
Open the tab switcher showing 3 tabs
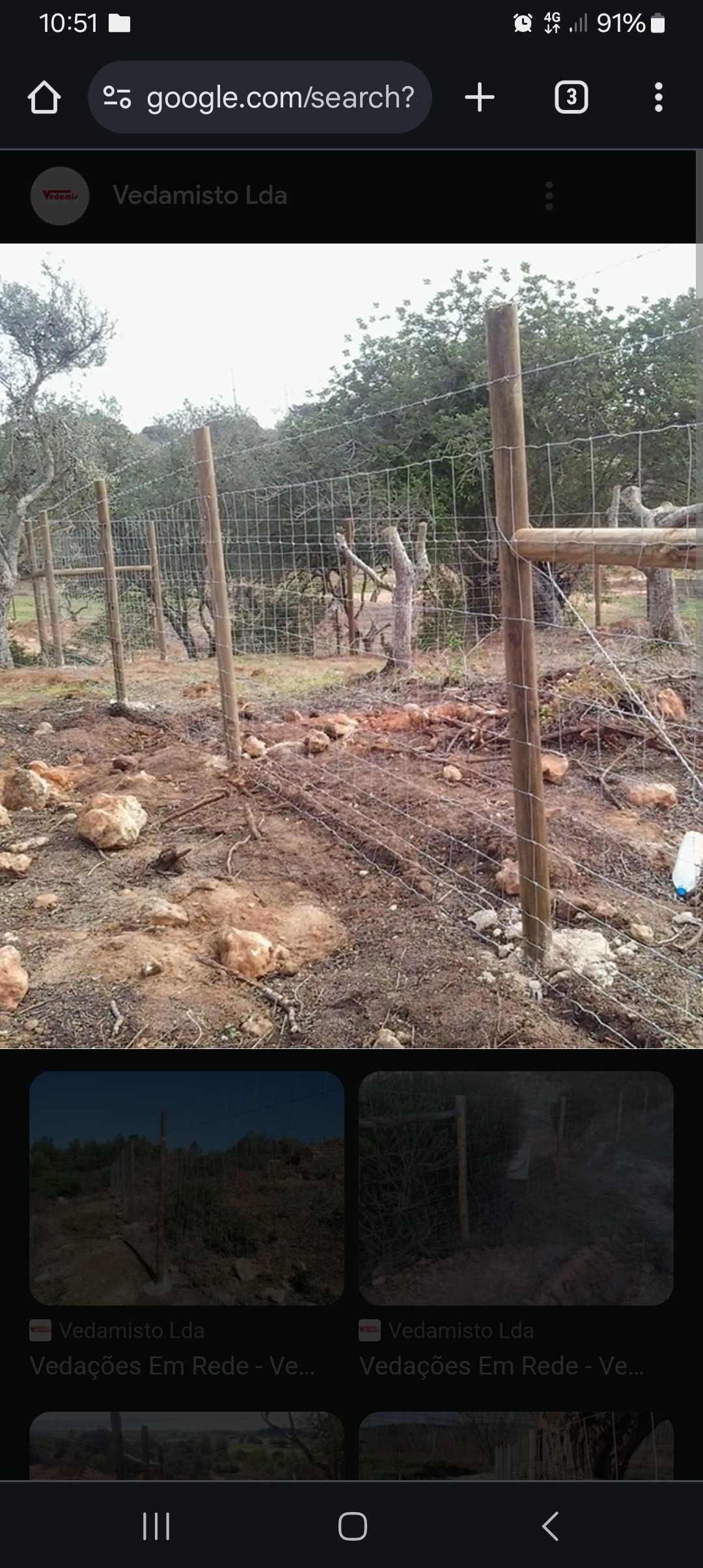pos(571,98)
